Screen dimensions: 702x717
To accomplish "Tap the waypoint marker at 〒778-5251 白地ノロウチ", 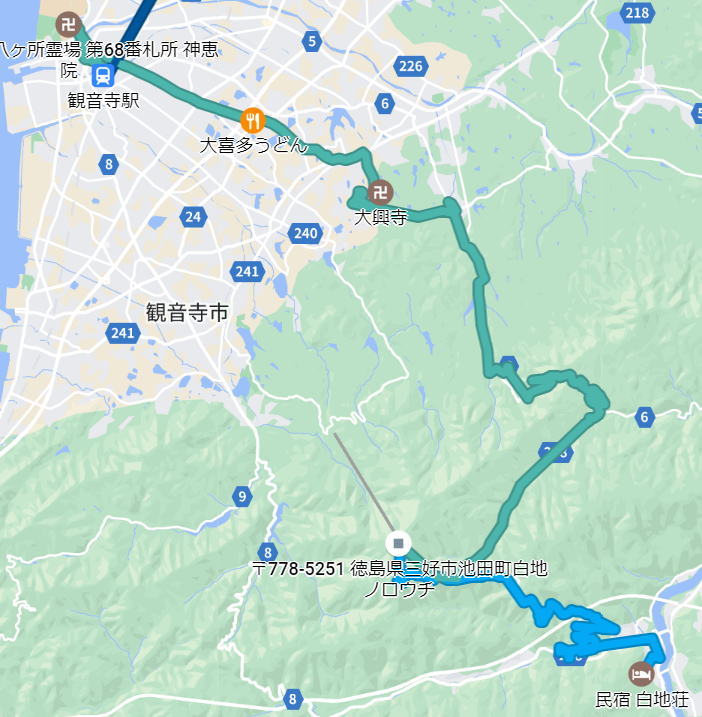I will 398,544.
